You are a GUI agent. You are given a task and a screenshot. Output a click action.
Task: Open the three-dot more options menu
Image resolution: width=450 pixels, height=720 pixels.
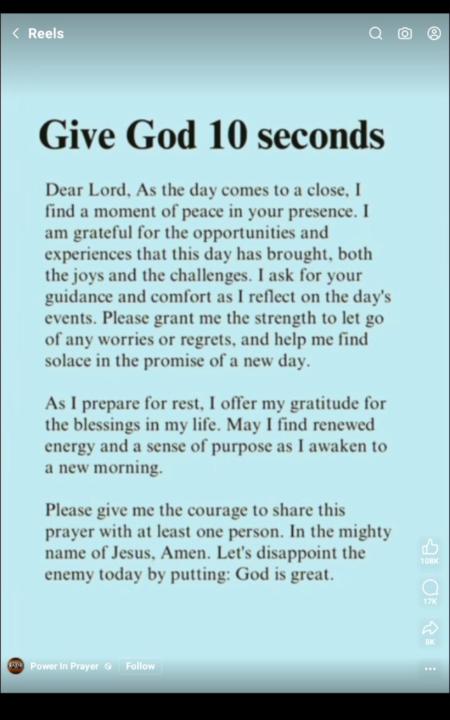tap(430, 669)
